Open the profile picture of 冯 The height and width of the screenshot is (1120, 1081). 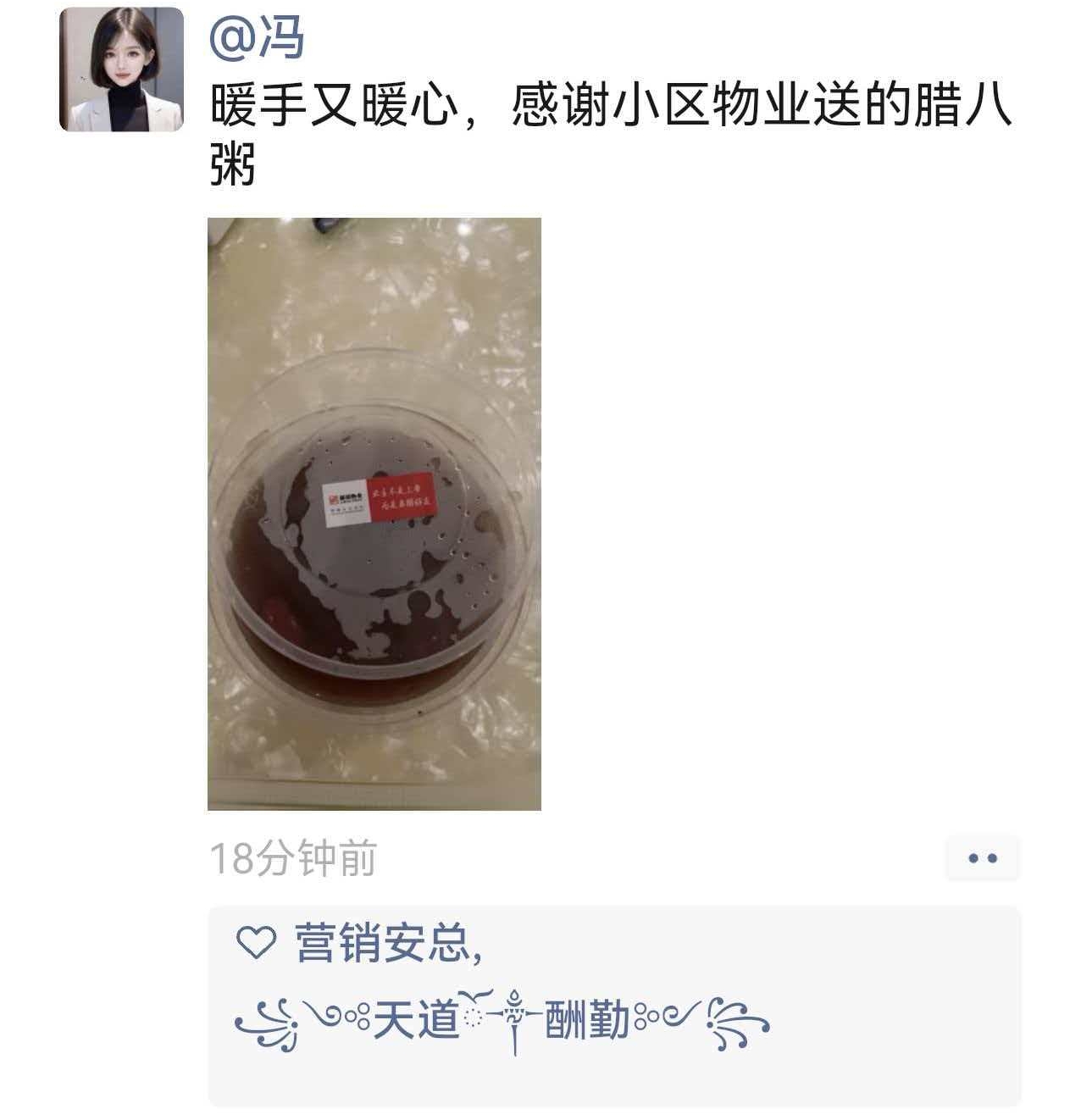[x=121, y=69]
